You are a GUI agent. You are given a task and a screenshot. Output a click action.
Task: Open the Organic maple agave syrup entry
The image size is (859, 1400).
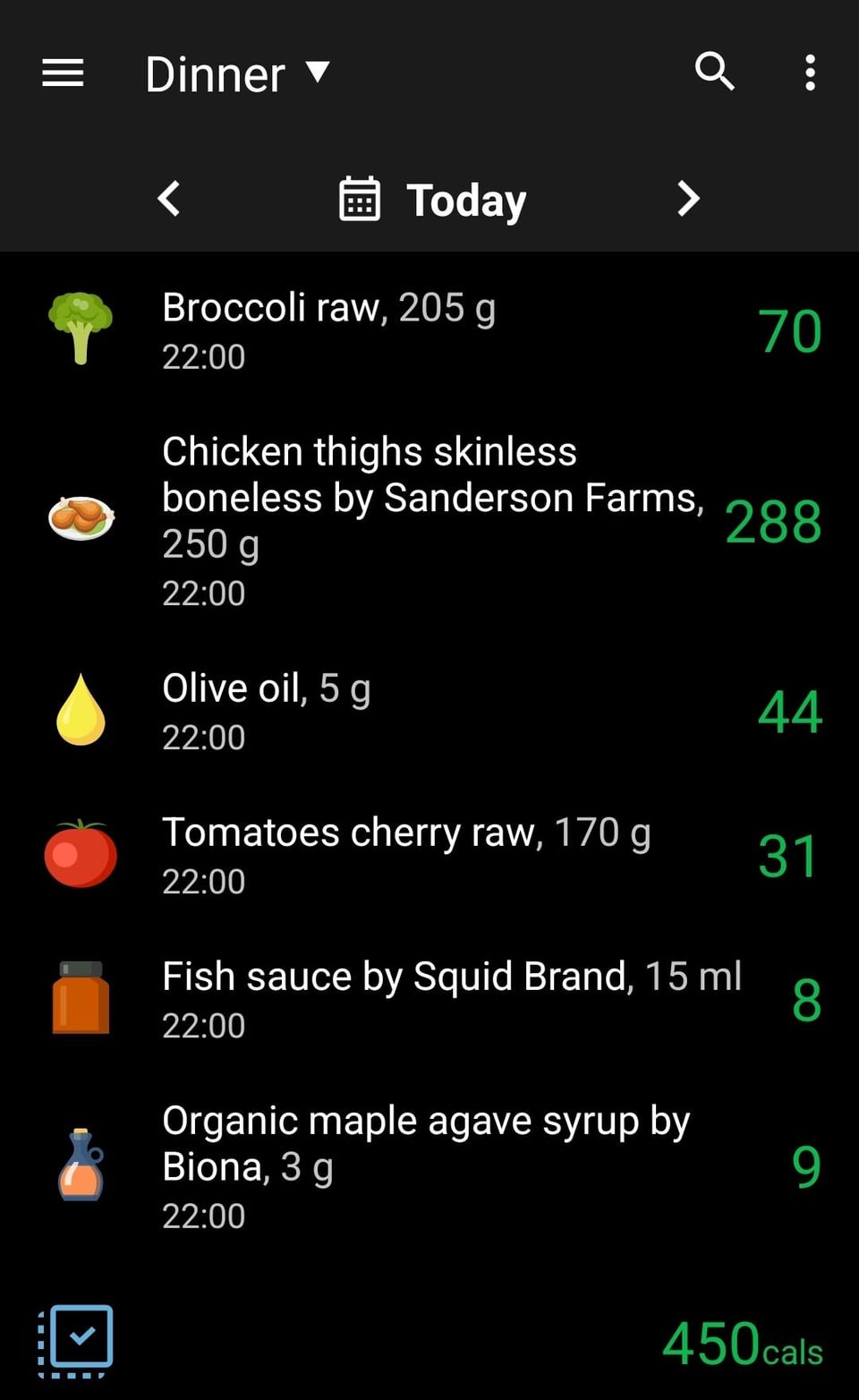[429, 1166]
